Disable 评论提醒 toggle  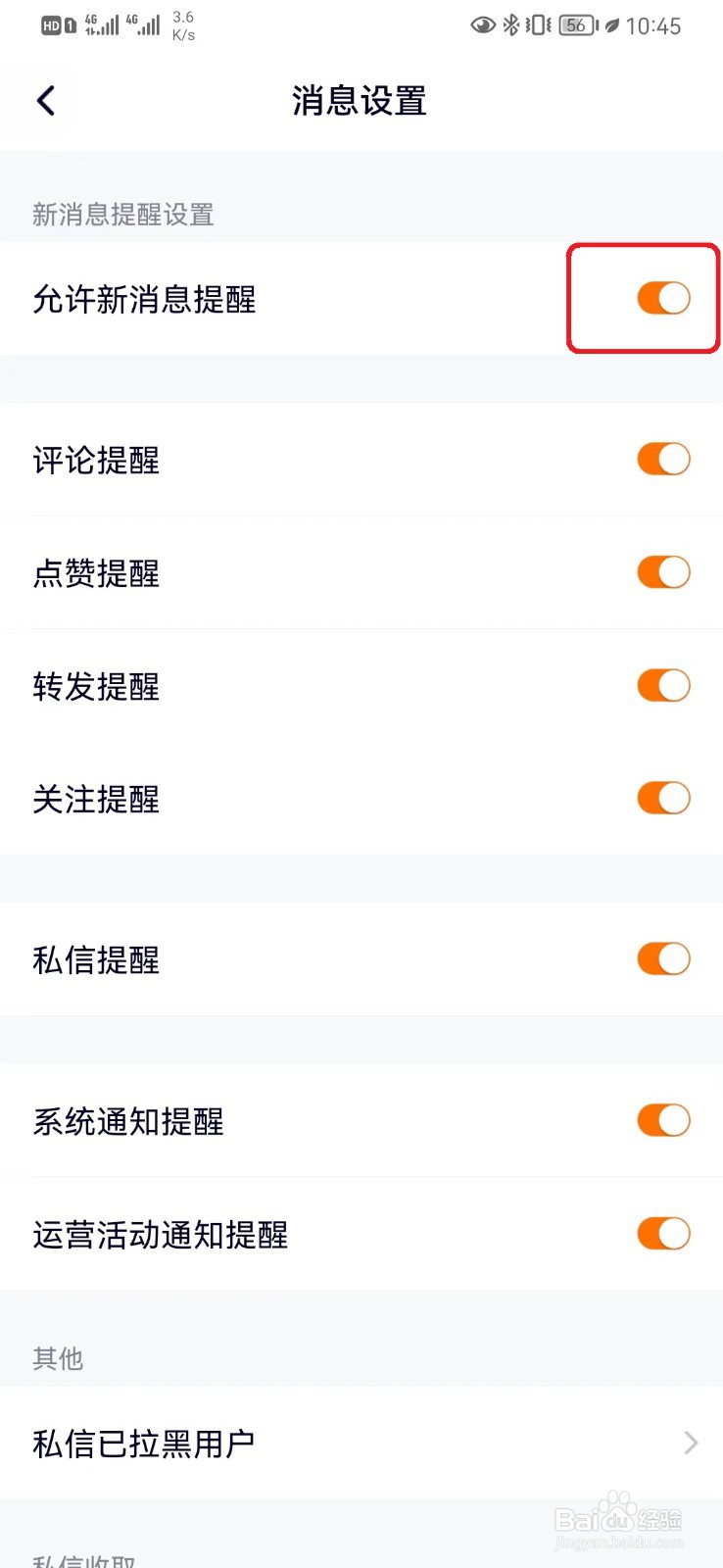coord(663,459)
